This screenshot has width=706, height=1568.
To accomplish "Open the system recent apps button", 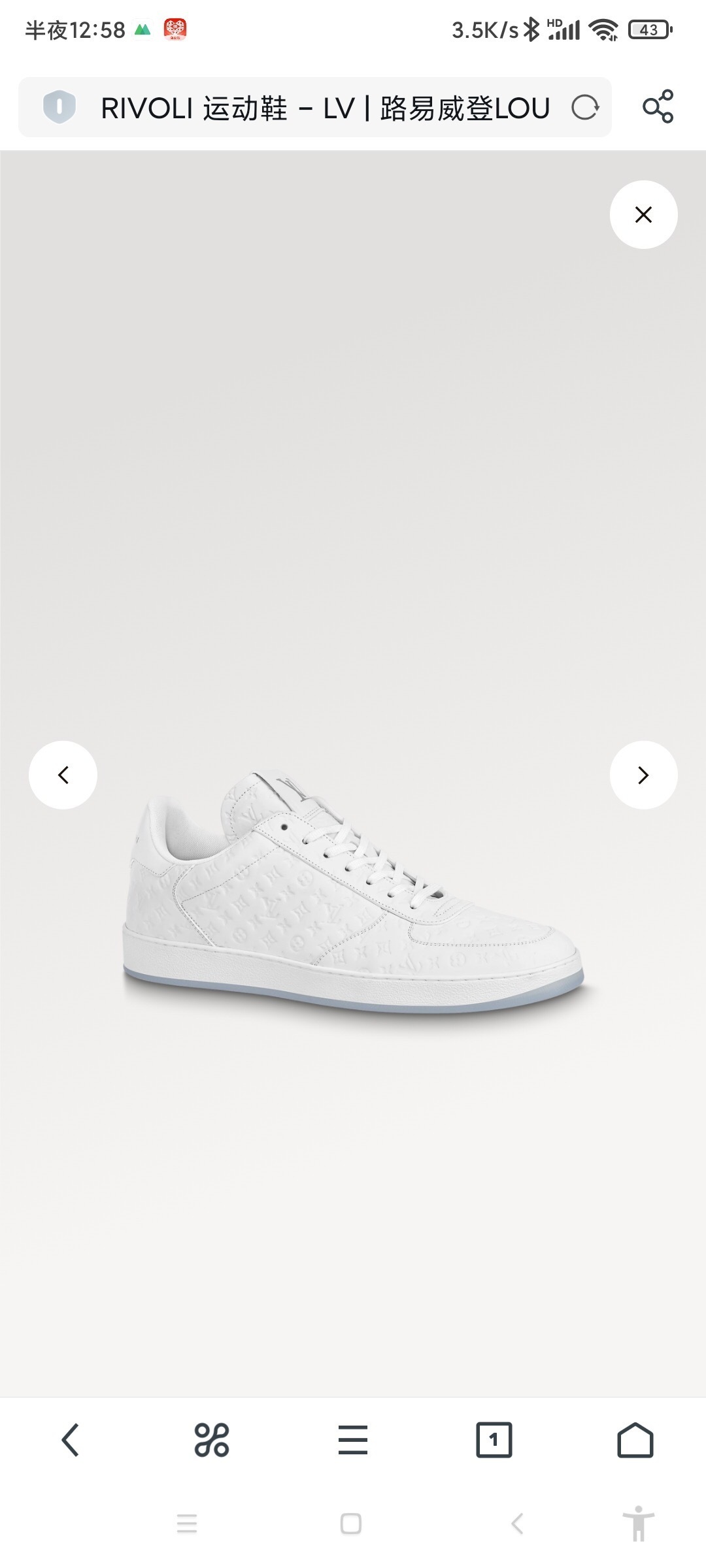I will (187, 1524).
